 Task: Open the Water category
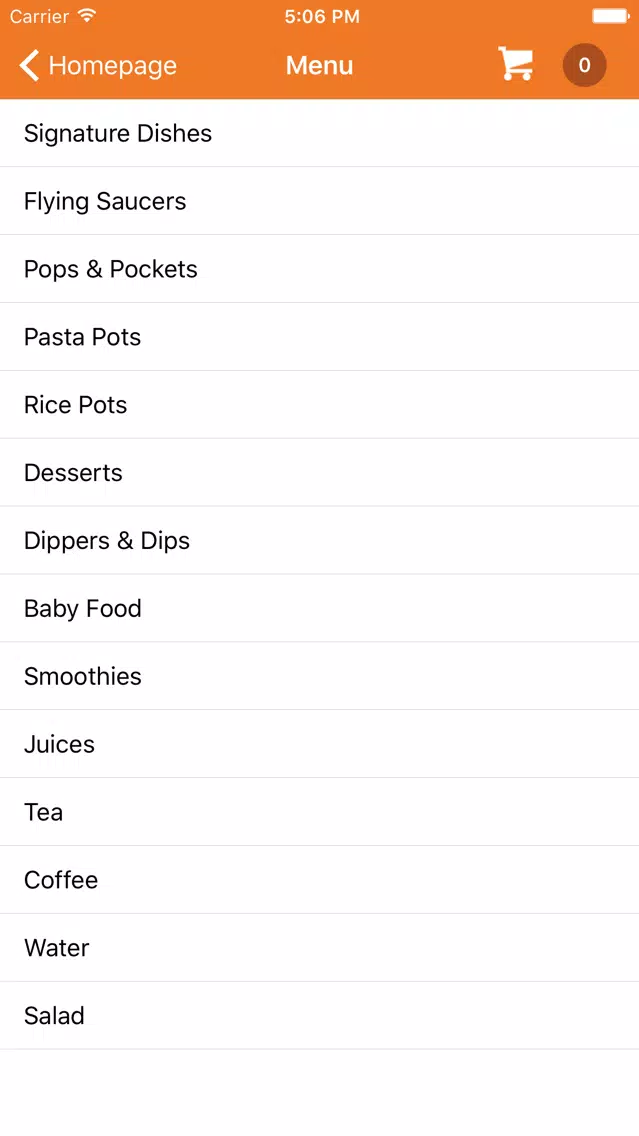[320, 948]
